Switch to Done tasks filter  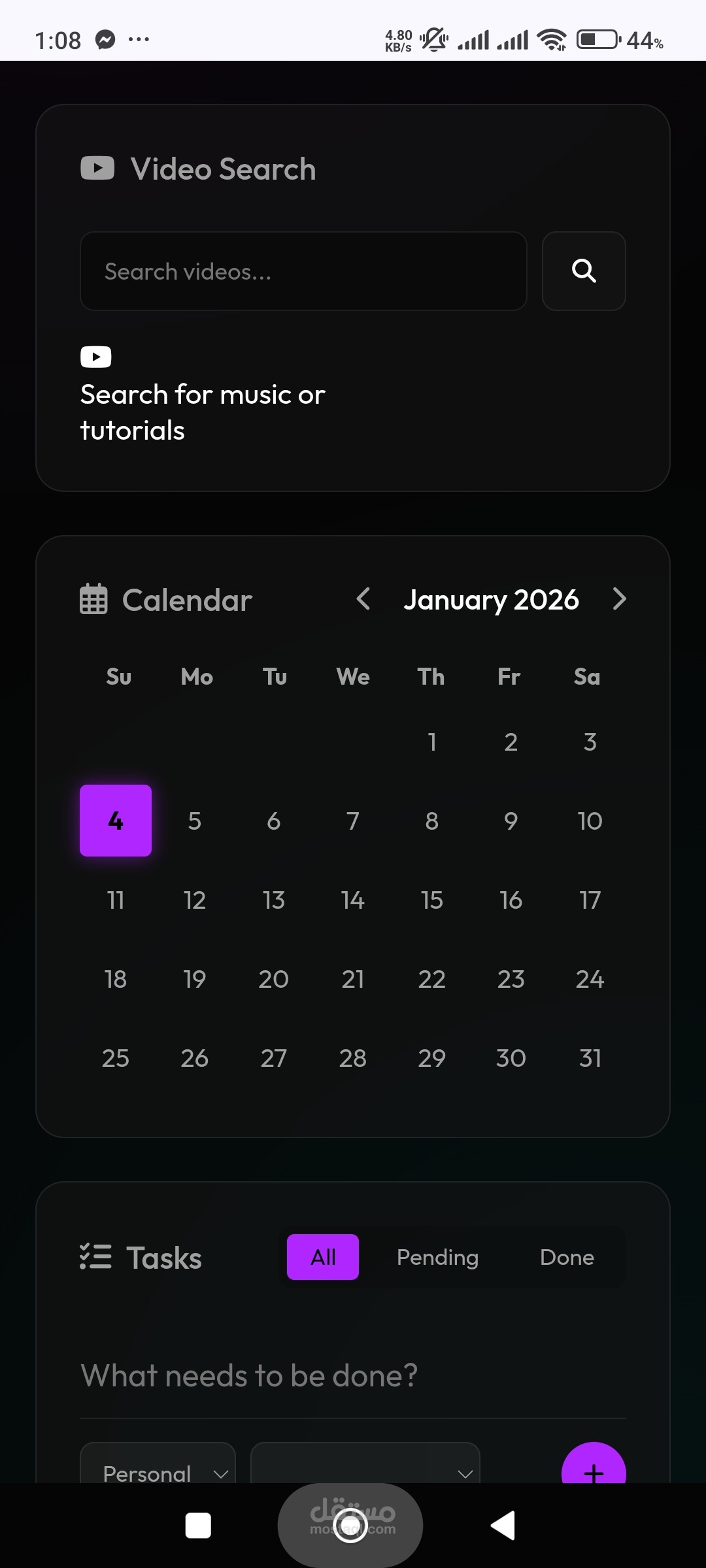[x=567, y=1257]
